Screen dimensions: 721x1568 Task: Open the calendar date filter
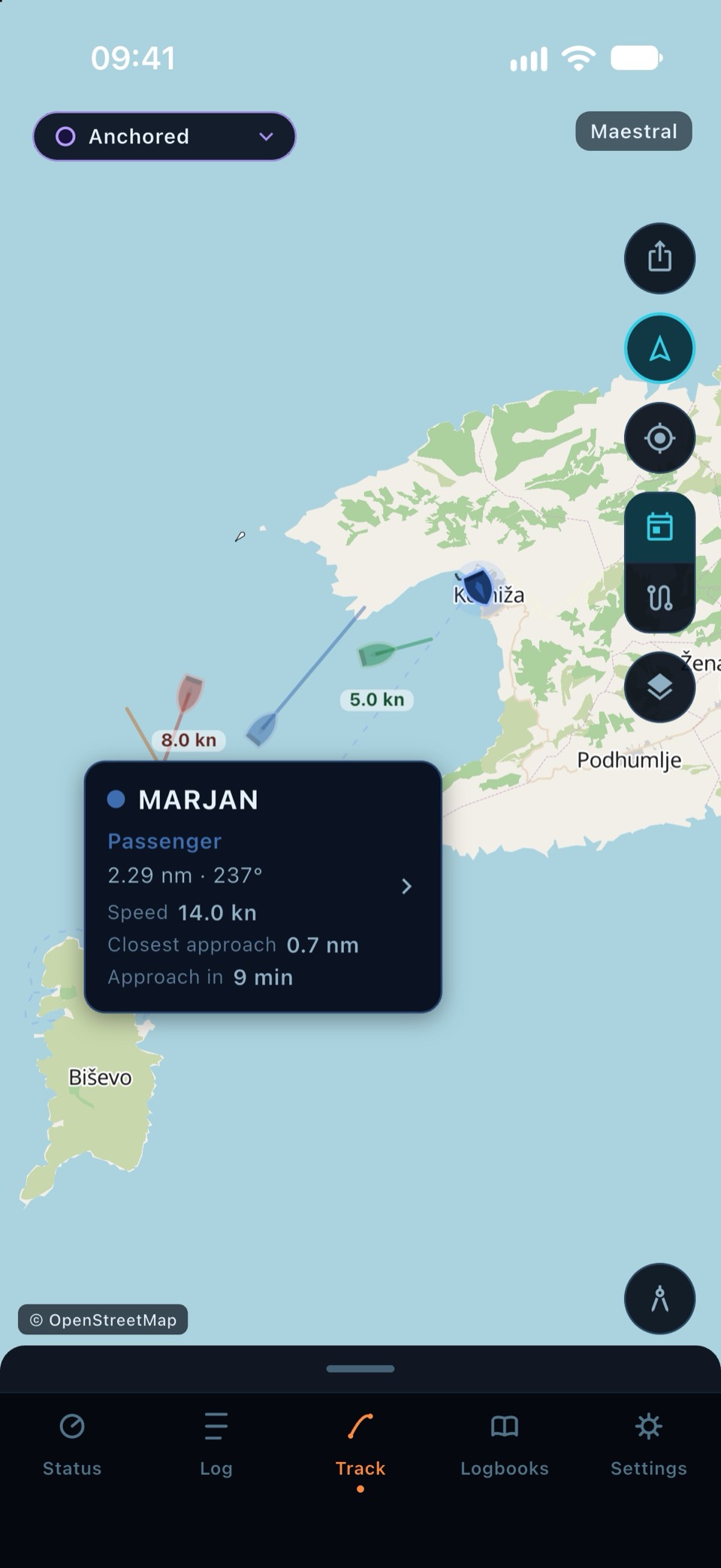click(x=659, y=527)
